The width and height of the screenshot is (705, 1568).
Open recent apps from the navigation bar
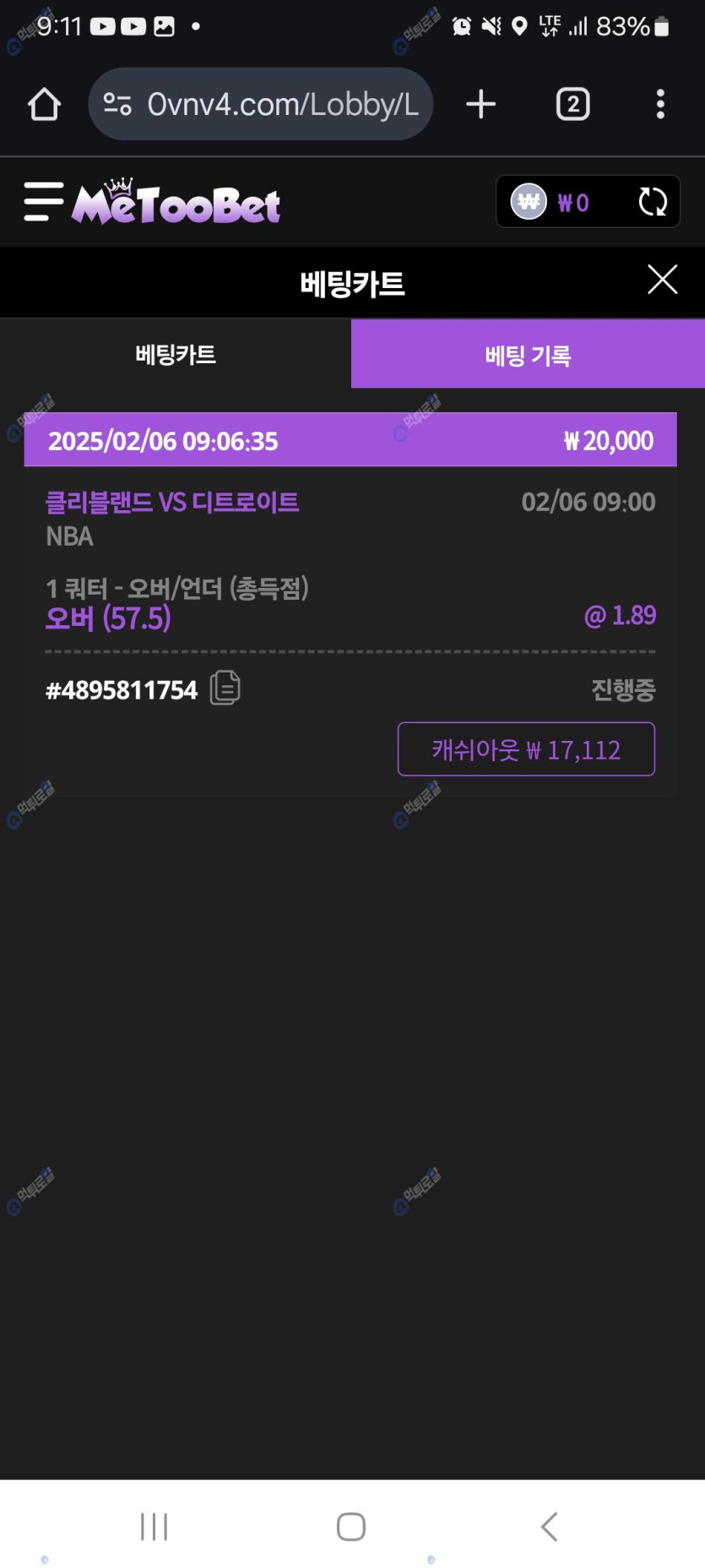click(x=154, y=1527)
